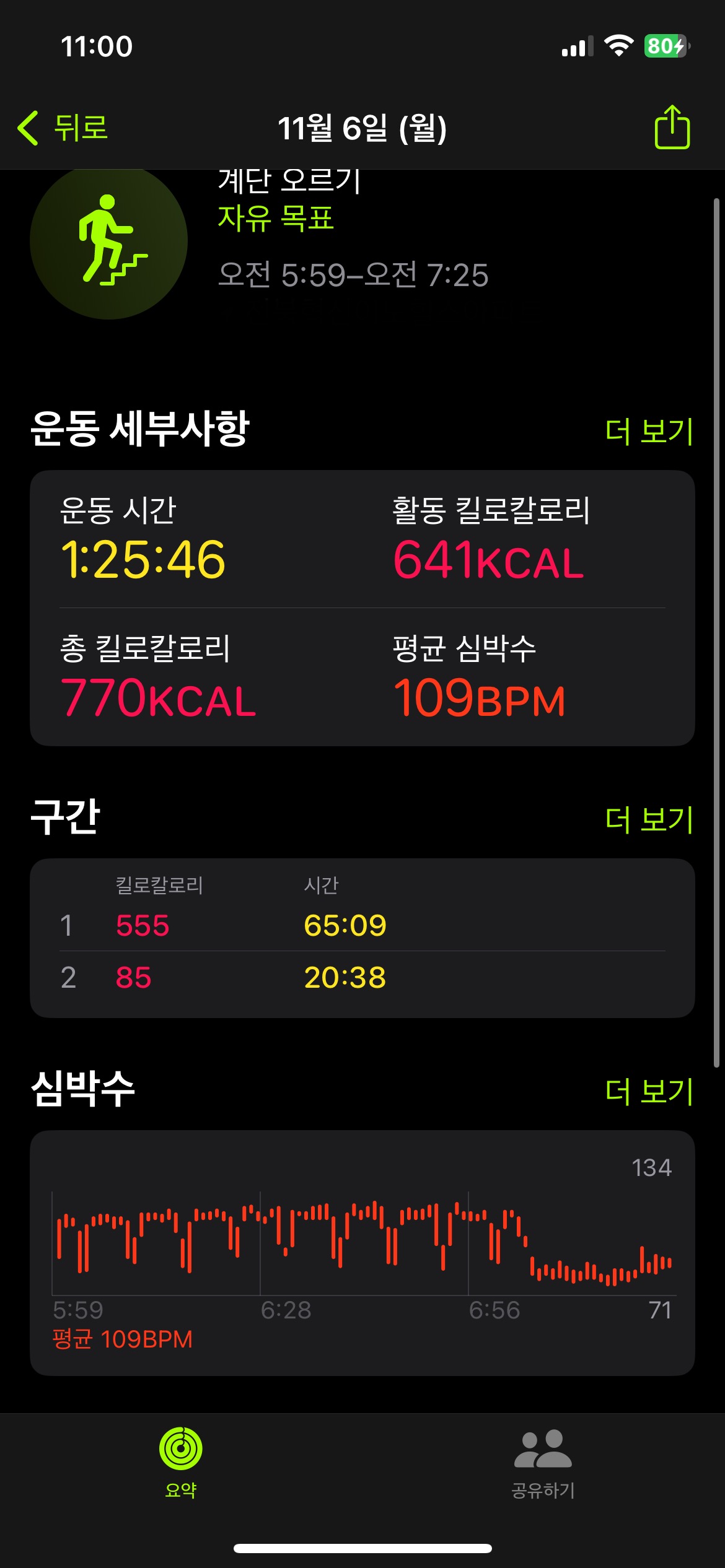Switch to the 공유하기 tab

(543, 1464)
